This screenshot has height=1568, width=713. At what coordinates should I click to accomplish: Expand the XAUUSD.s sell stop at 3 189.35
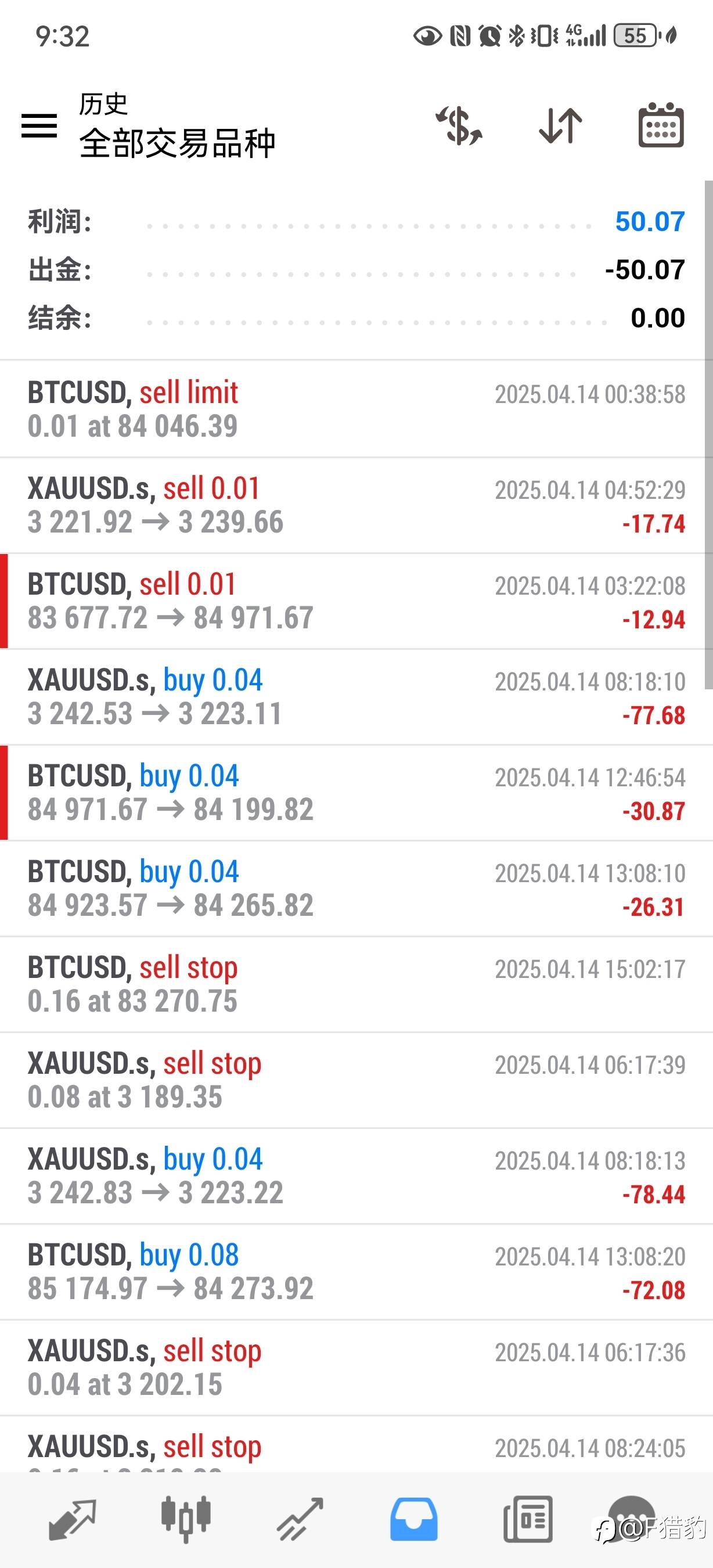coord(356,1080)
